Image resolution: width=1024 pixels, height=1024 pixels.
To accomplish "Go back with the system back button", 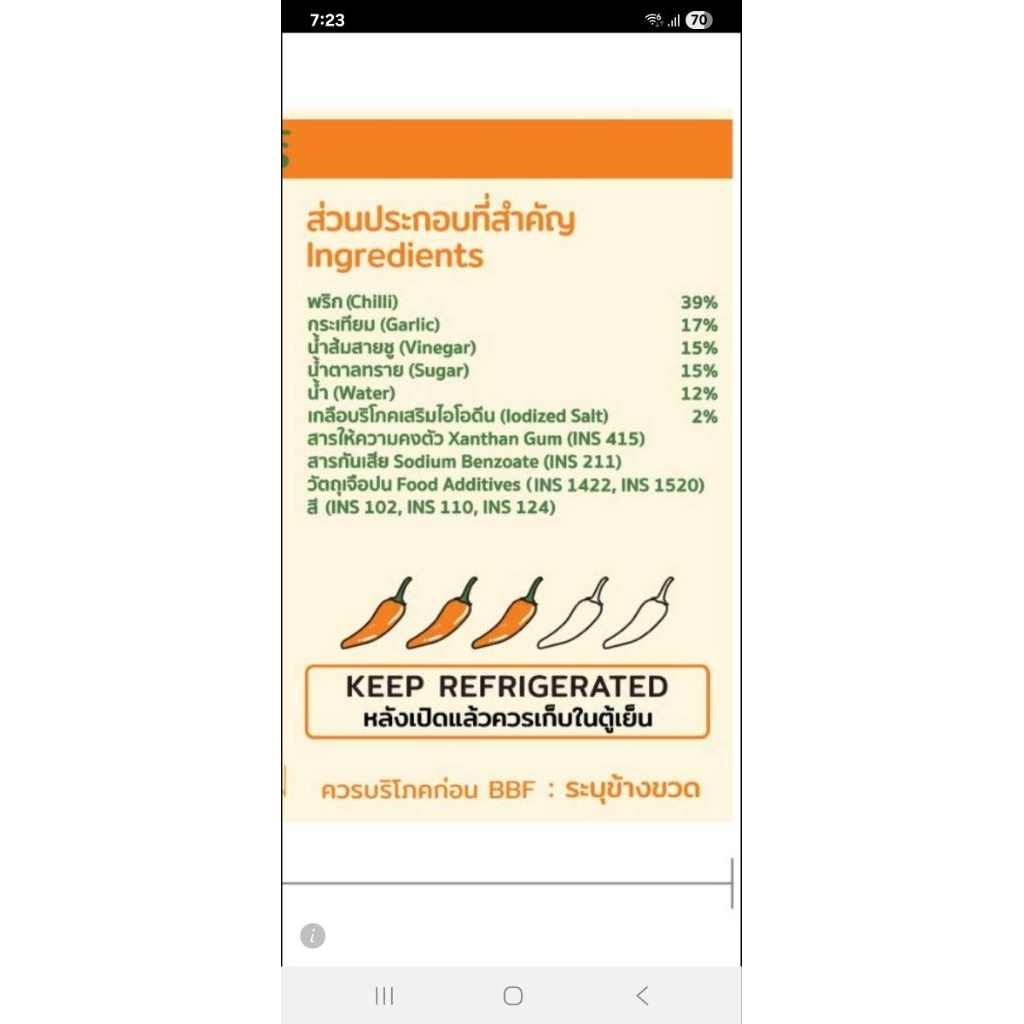I will [642, 995].
